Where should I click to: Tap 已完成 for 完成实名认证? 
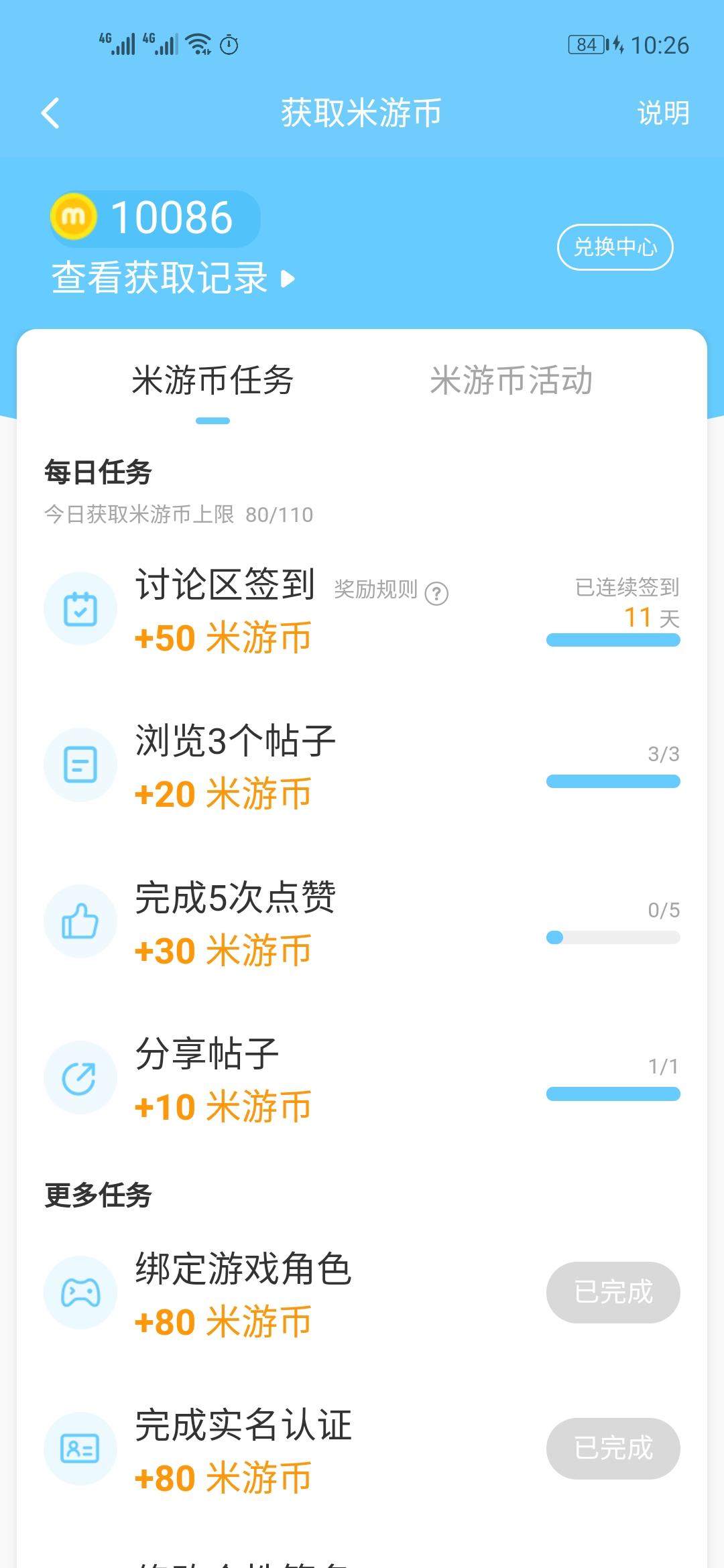pos(613,1448)
